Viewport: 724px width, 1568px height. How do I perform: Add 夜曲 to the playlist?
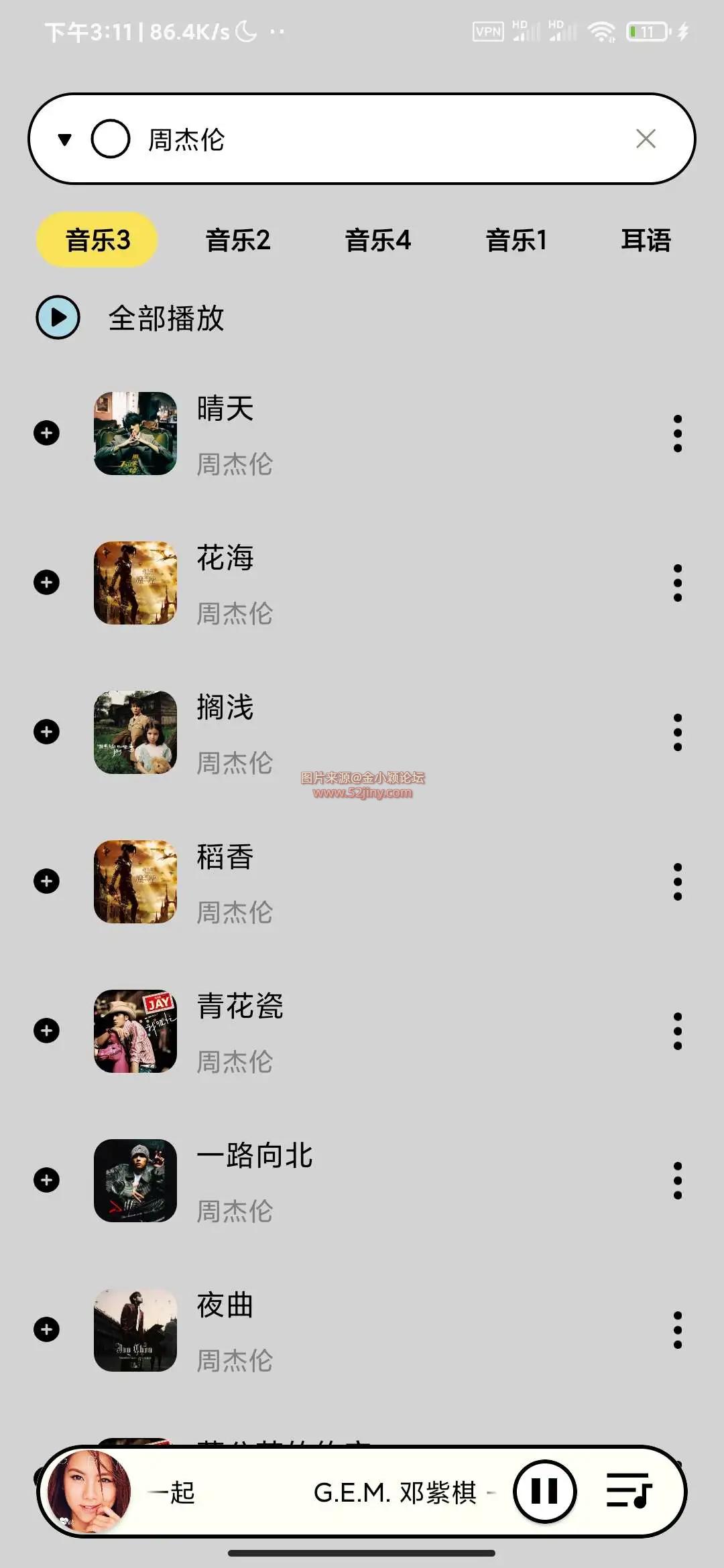click(46, 1329)
